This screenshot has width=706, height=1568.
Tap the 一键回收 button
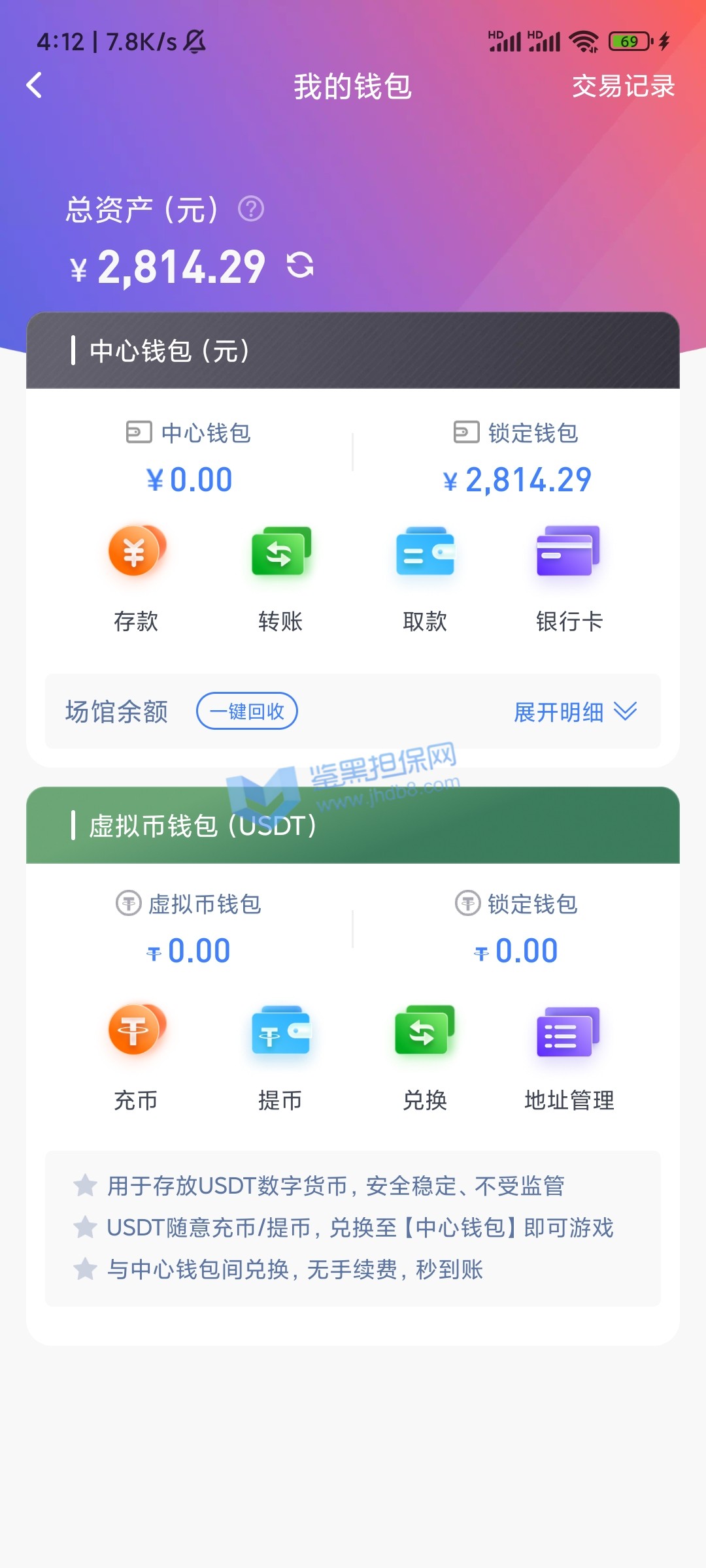(x=247, y=711)
